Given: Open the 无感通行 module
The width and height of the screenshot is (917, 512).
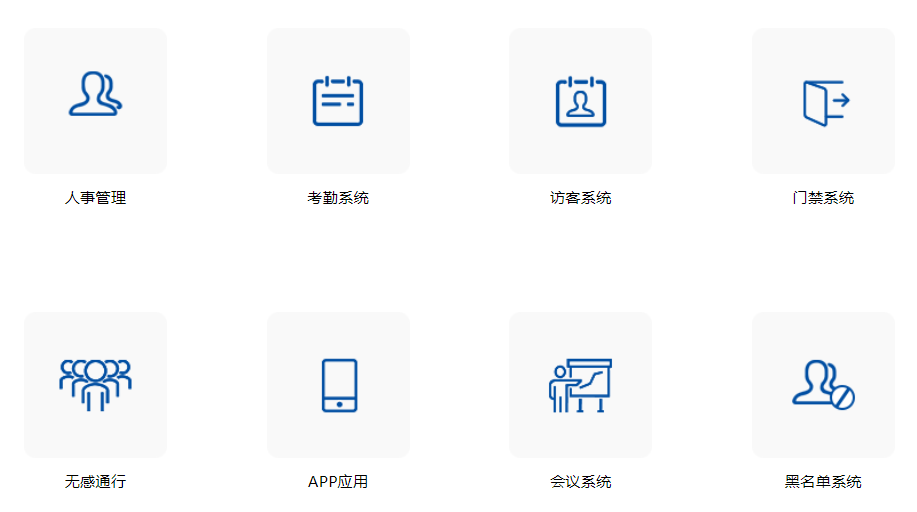Looking at the screenshot, I should pyautogui.click(x=95, y=385).
